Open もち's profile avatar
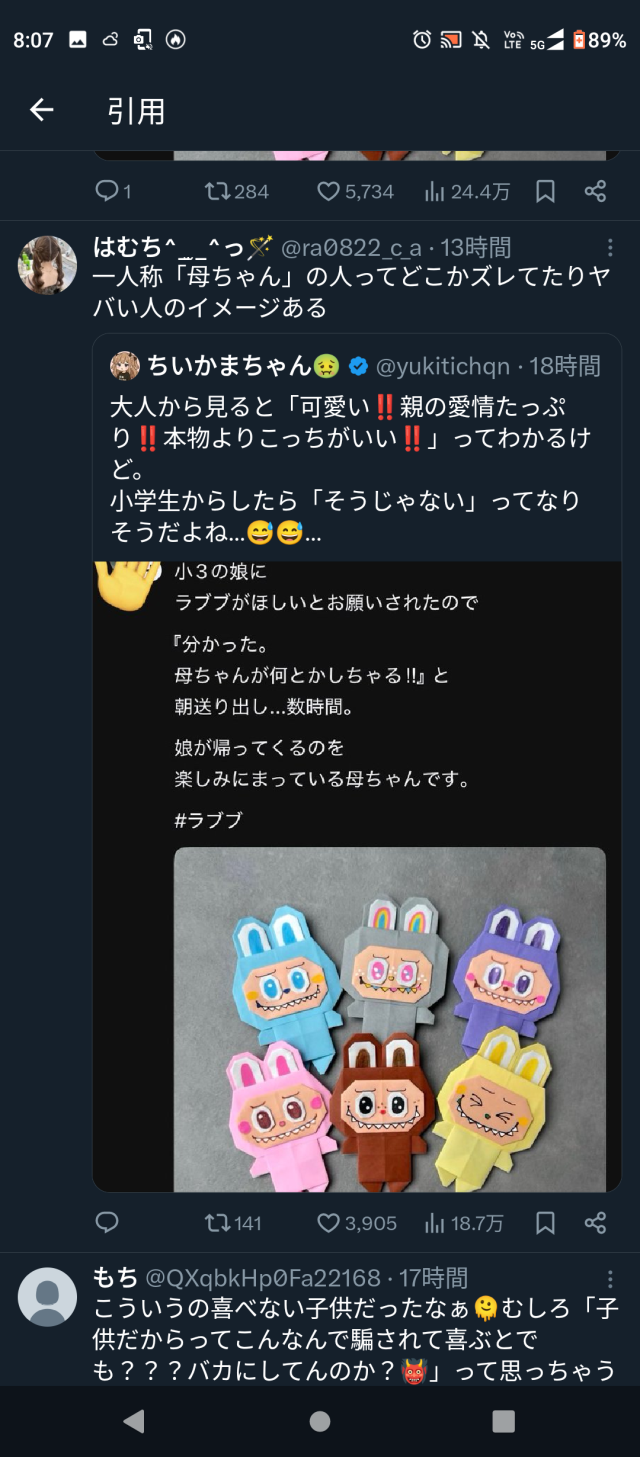The width and height of the screenshot is (640, 1457). (48, 1297)
